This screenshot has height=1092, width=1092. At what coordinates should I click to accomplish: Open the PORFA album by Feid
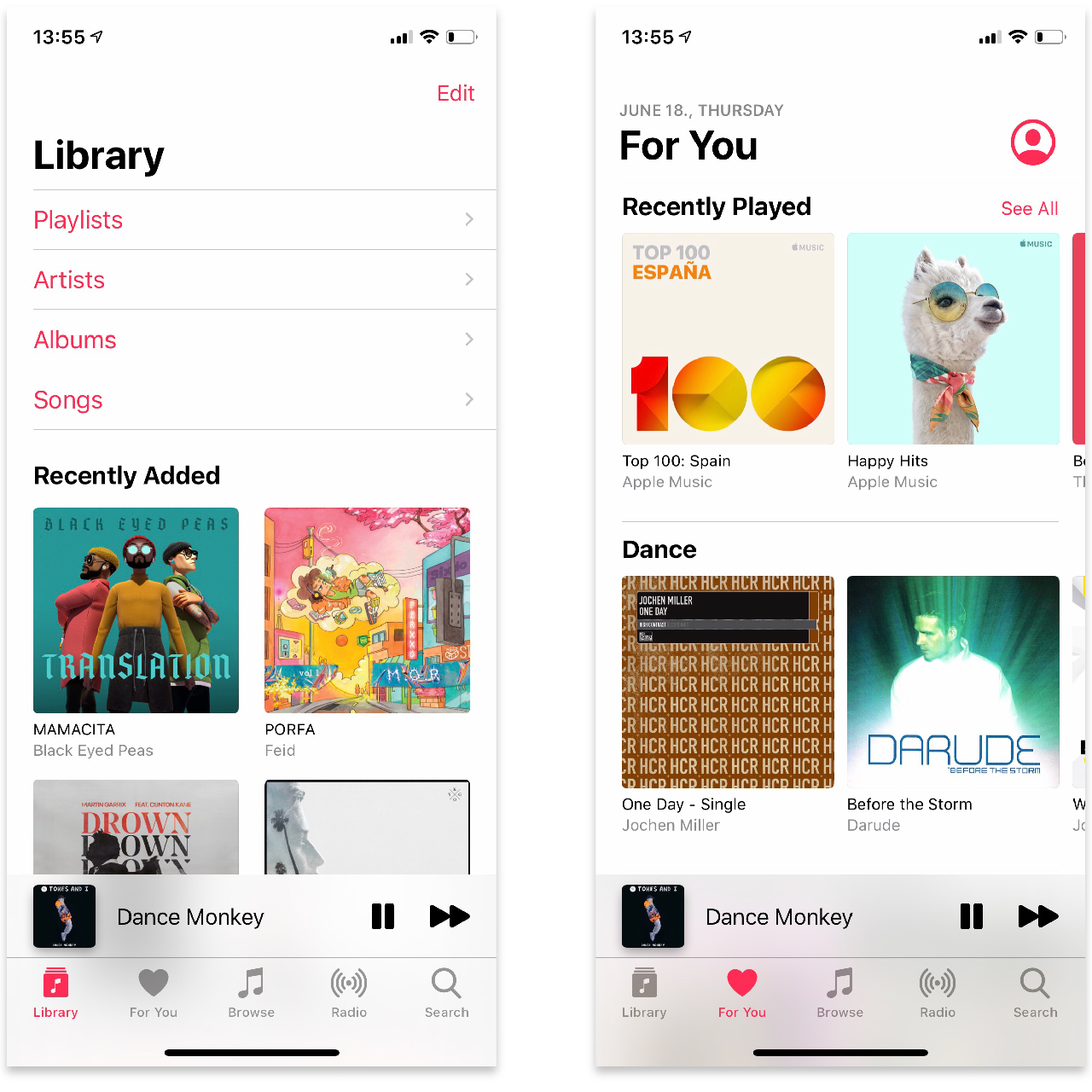click(367, 611)
